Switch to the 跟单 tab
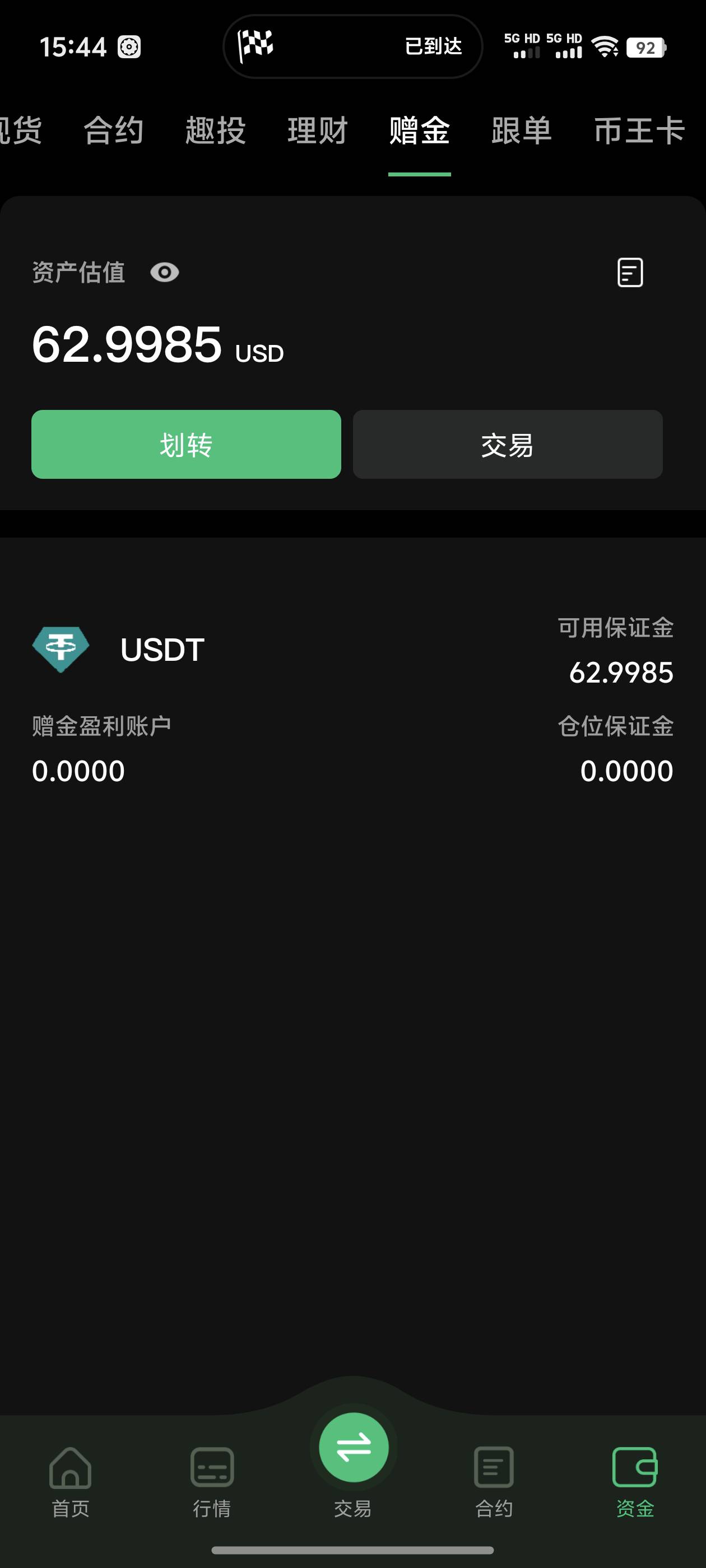 522,131
